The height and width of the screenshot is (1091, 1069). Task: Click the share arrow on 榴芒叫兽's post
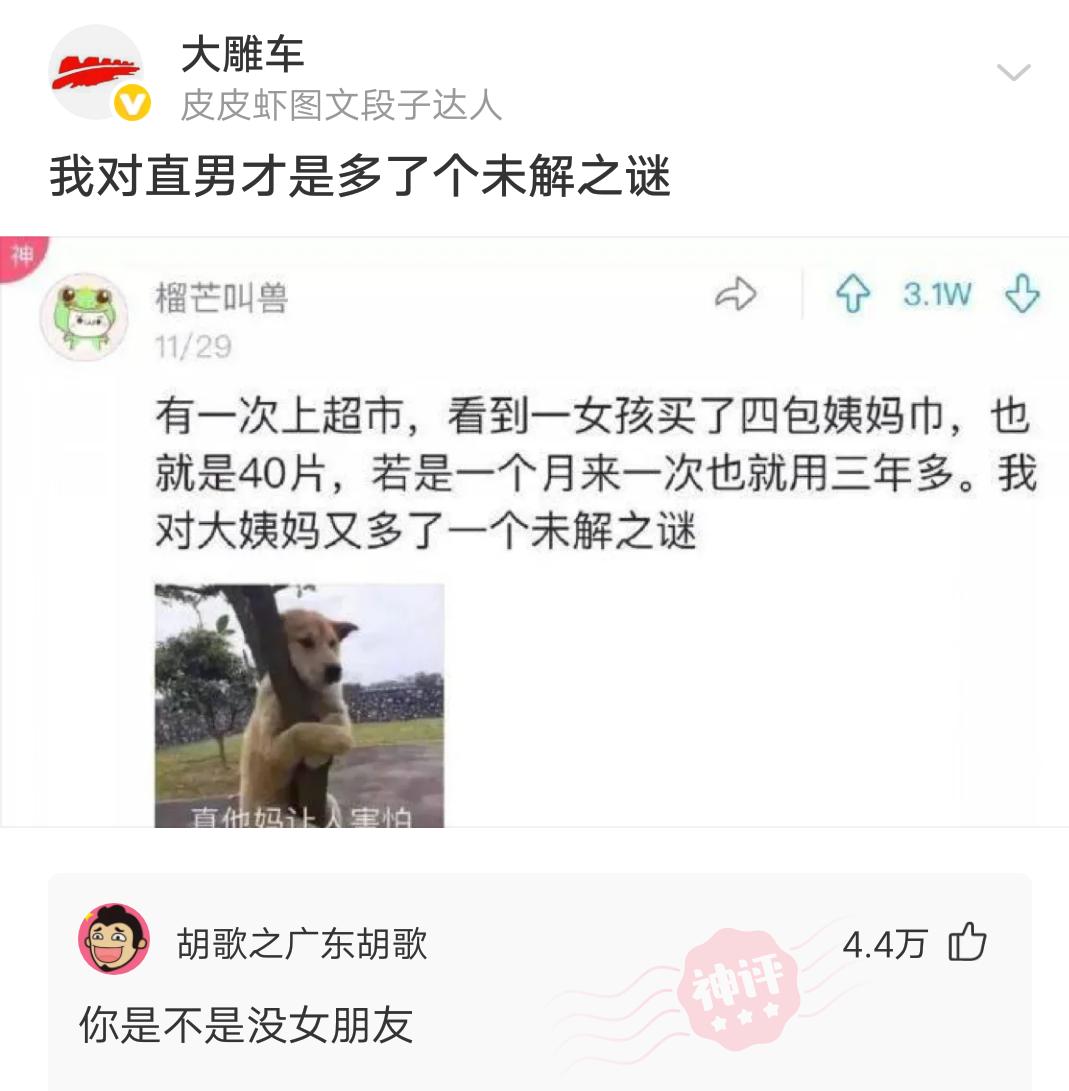point(738,293)
